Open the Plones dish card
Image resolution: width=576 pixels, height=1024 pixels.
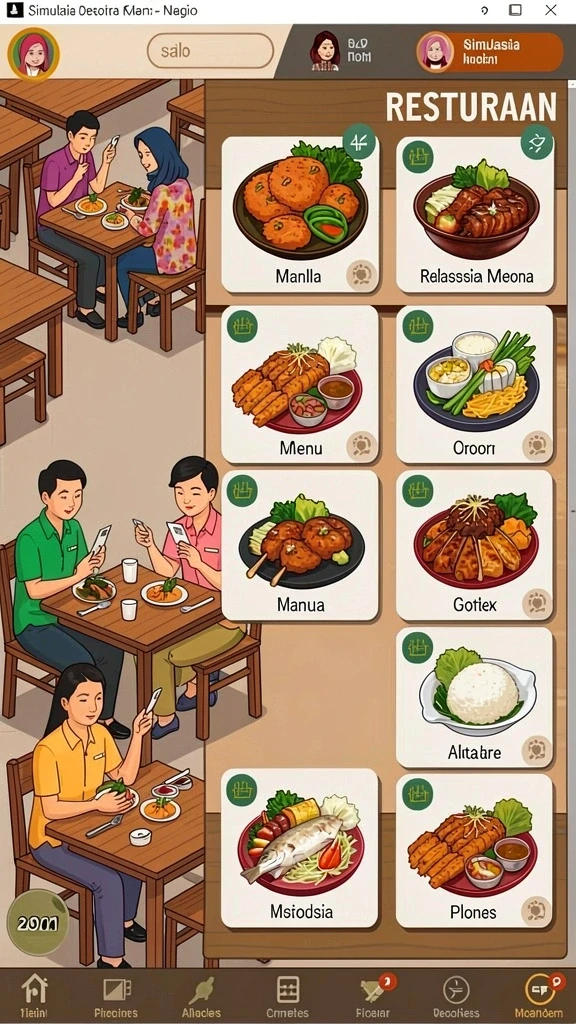[475, 851]
